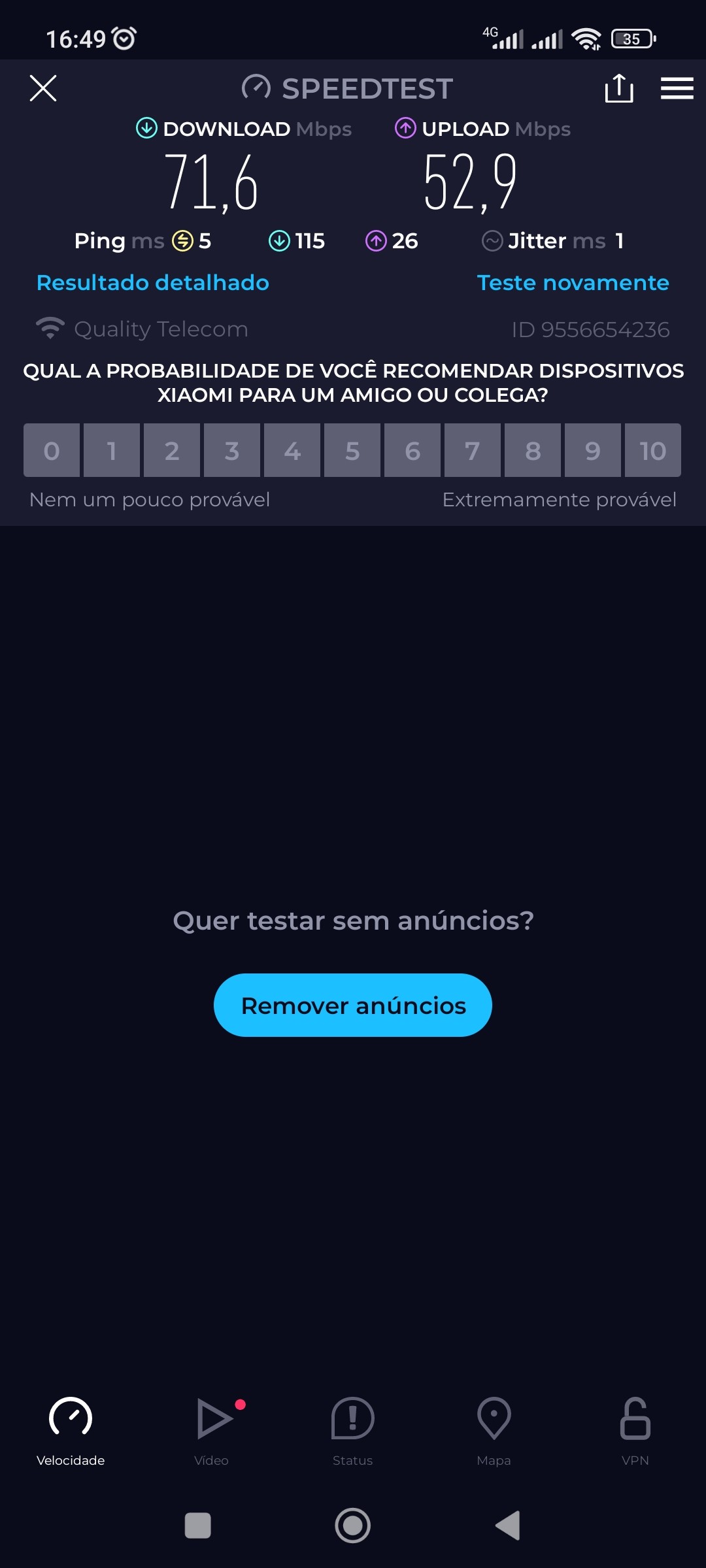
Task: Go to the Mapa tab
Action: coord(494,1431)
